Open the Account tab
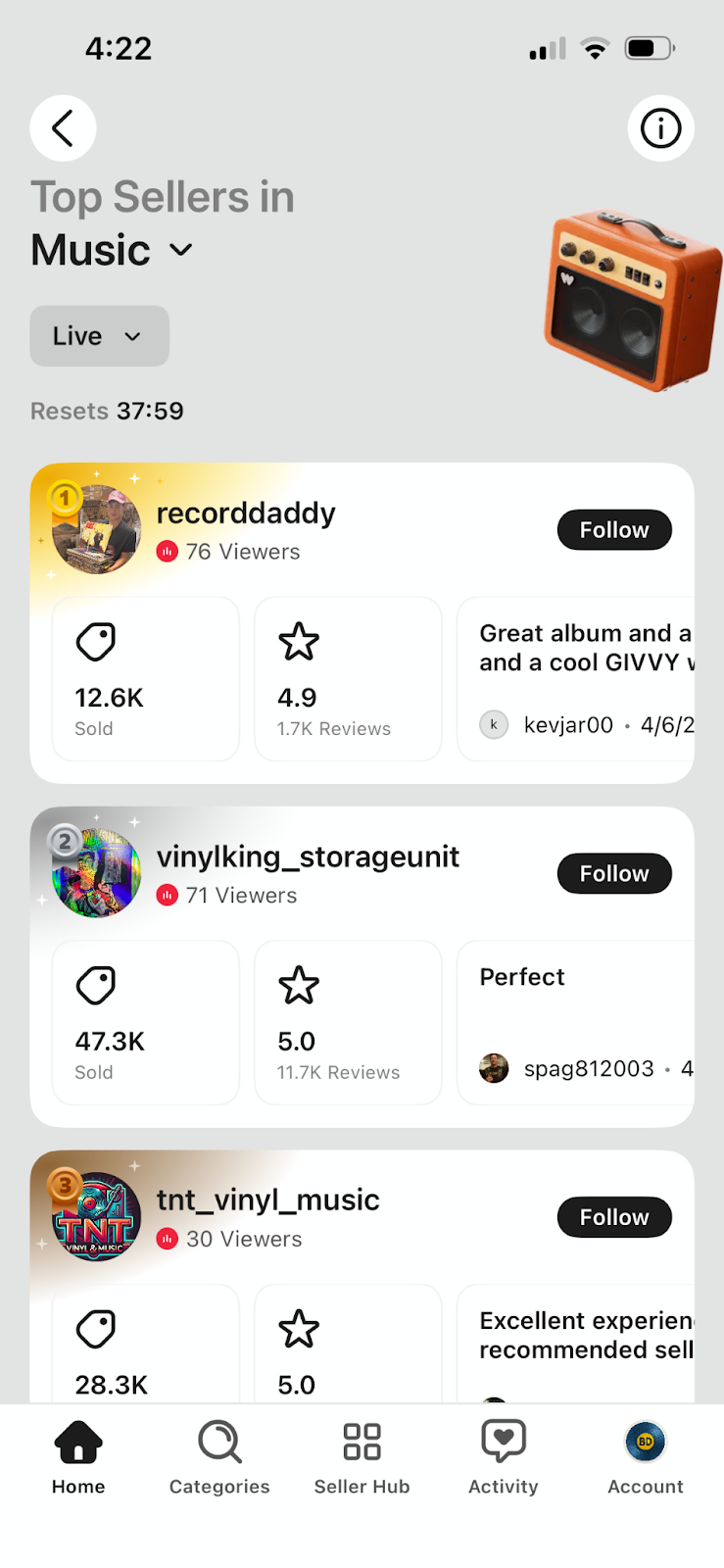This screenshot has height=1568, width=724. point(645,1457)
